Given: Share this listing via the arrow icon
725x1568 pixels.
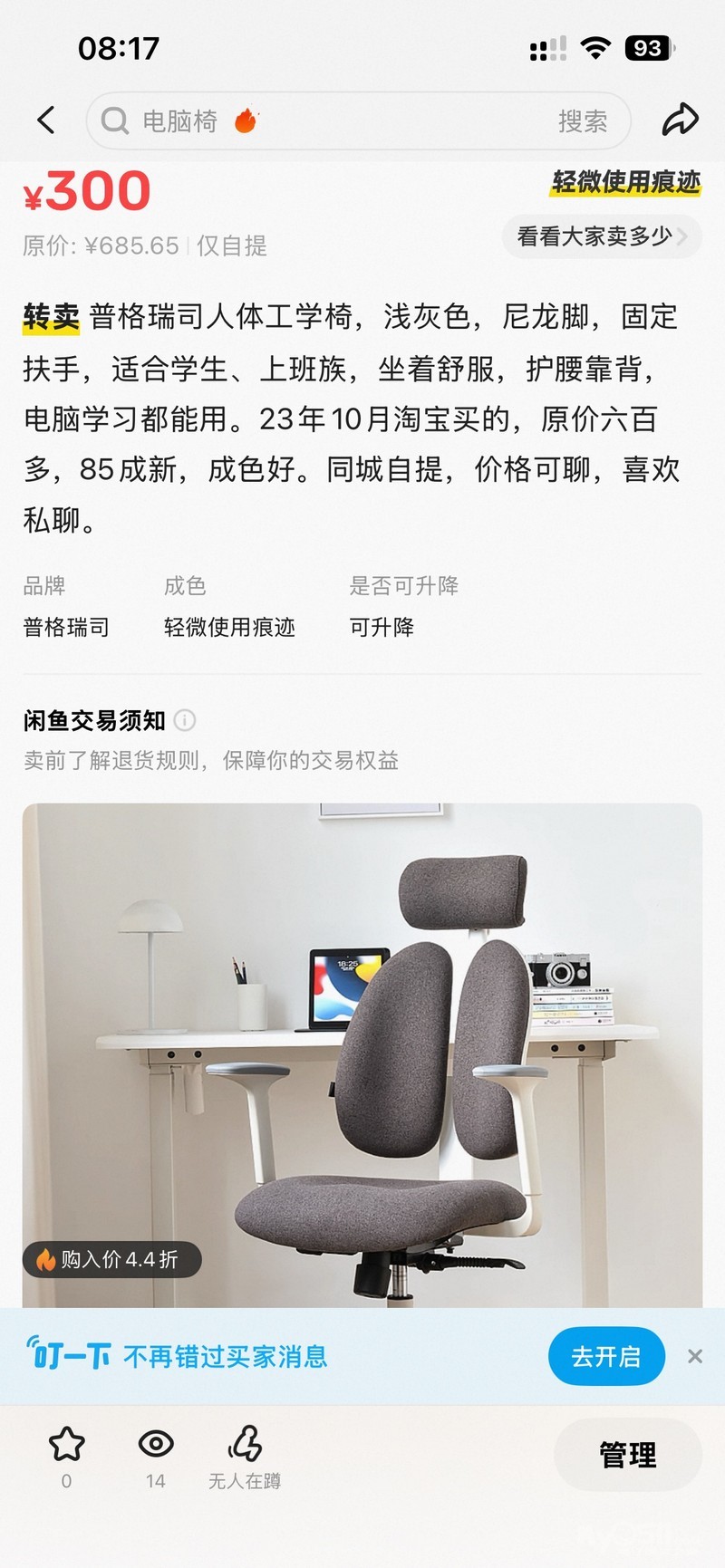Looking at the screenshot, I should 680,120.
